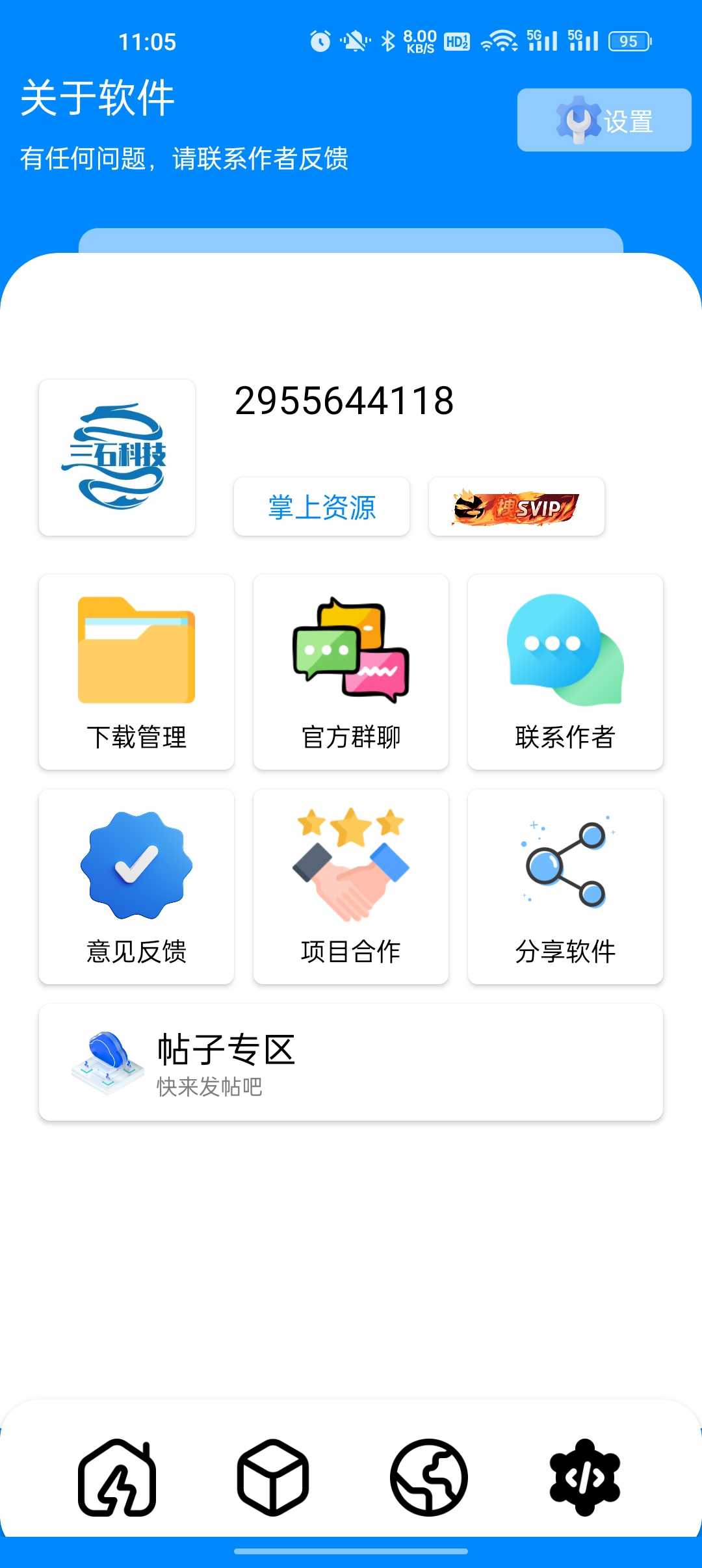Share the app via 分享软件
Image resolution: width=702 pixels, height=1568 pixels.
tap(565, 886)
